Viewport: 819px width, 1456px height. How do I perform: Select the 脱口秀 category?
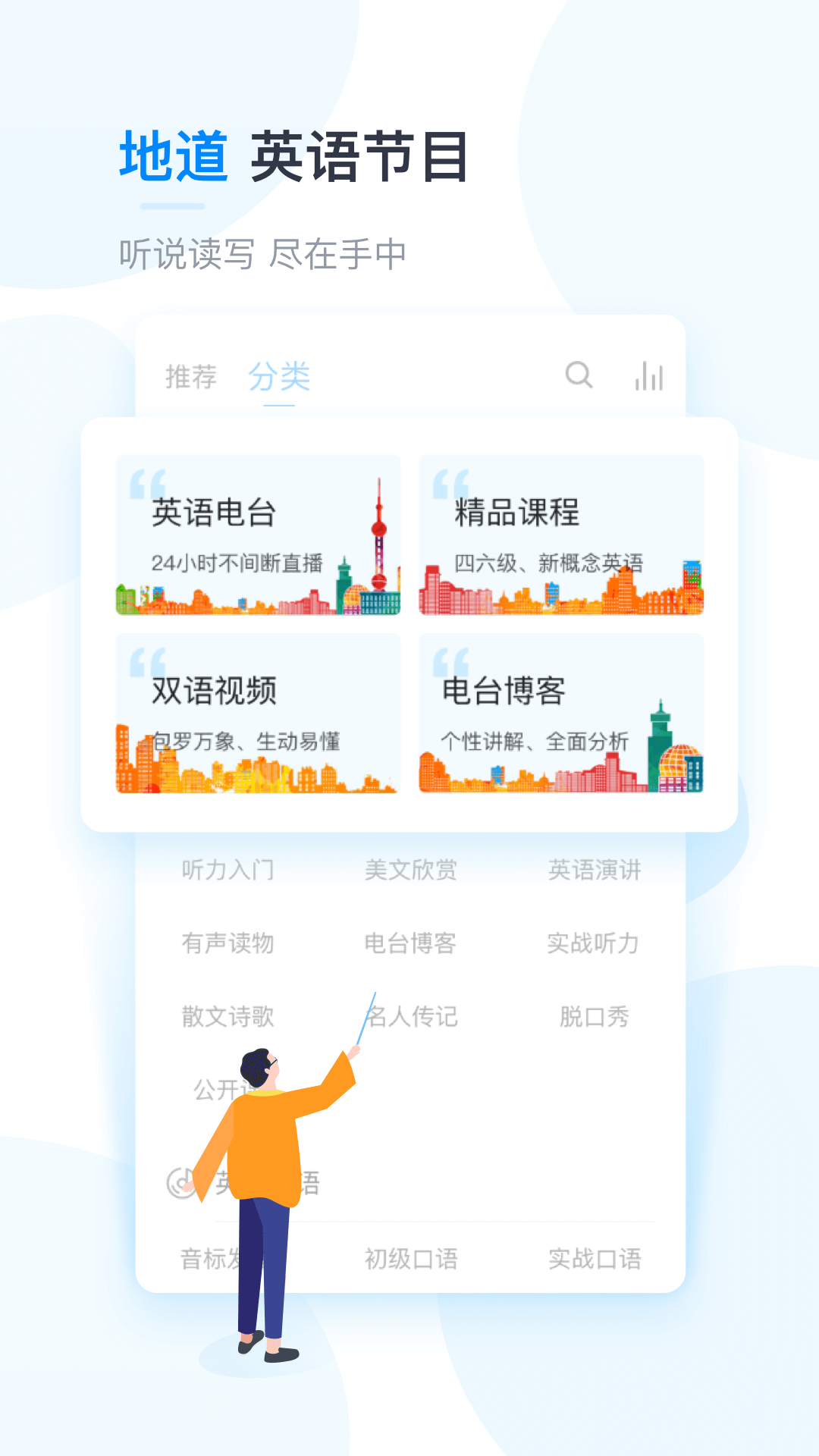point(596,1018)
